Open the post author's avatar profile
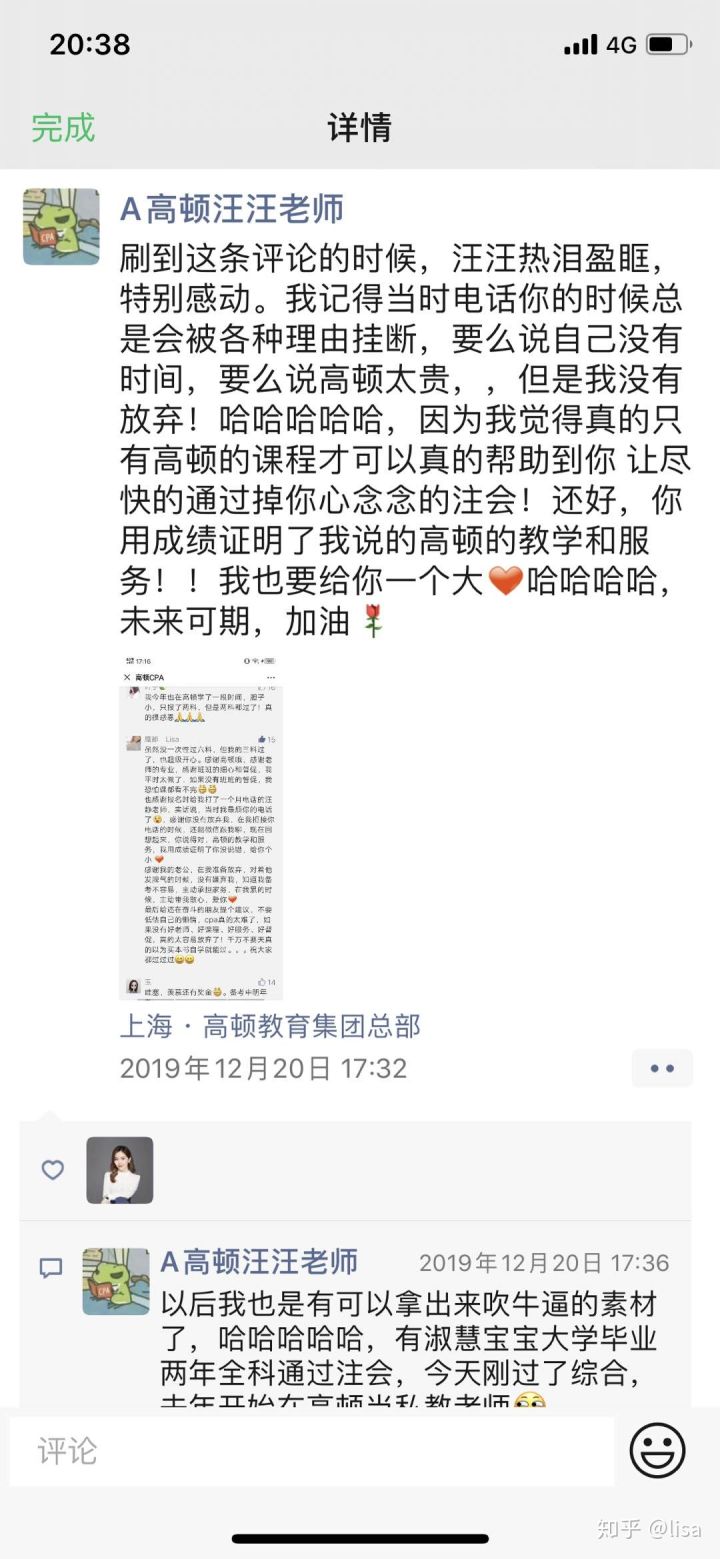This screenshot has width=720, height=1559. pyautogui.click(x=61, y=227)
